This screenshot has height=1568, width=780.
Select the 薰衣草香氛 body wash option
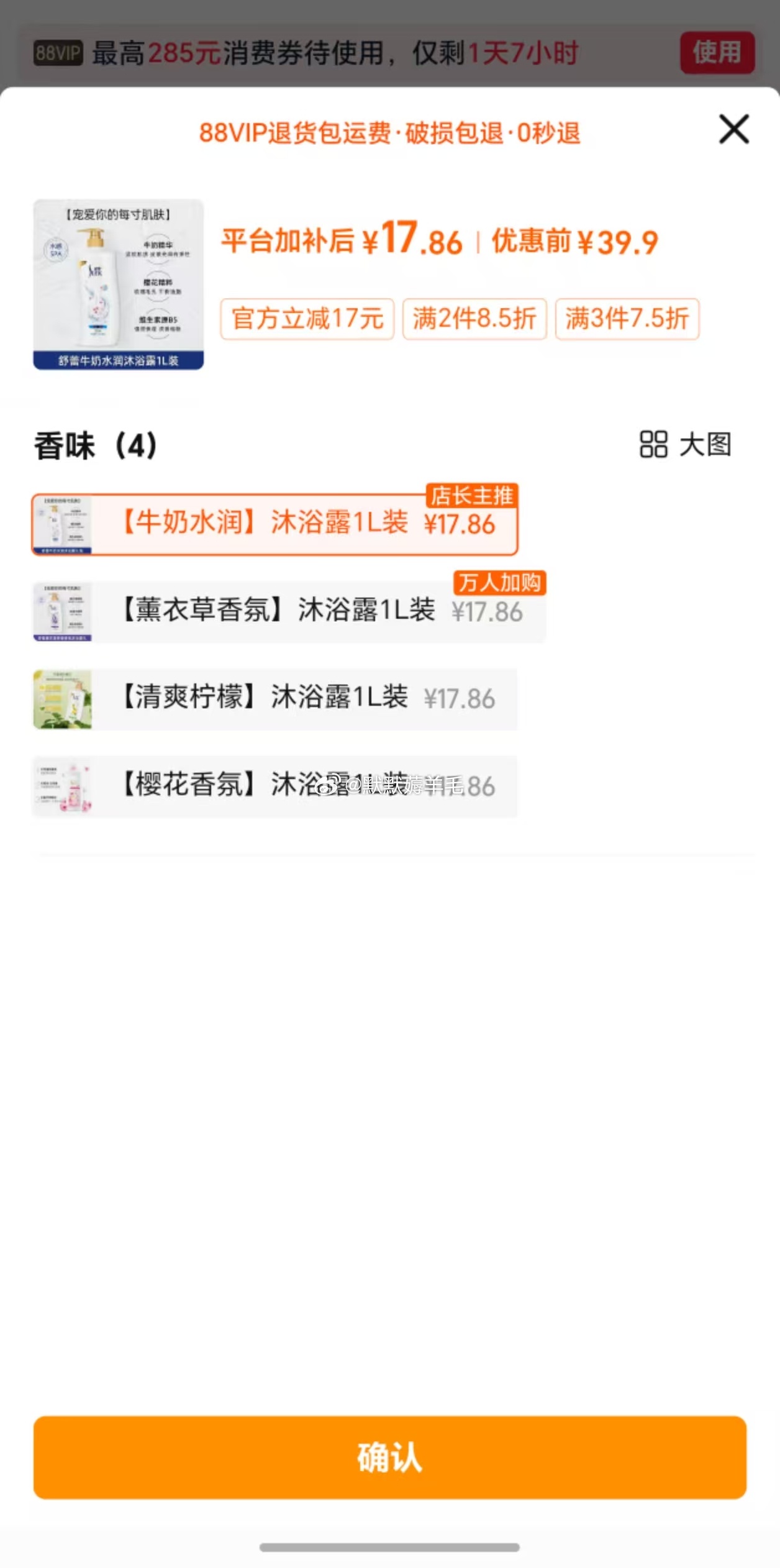[289, 611]
